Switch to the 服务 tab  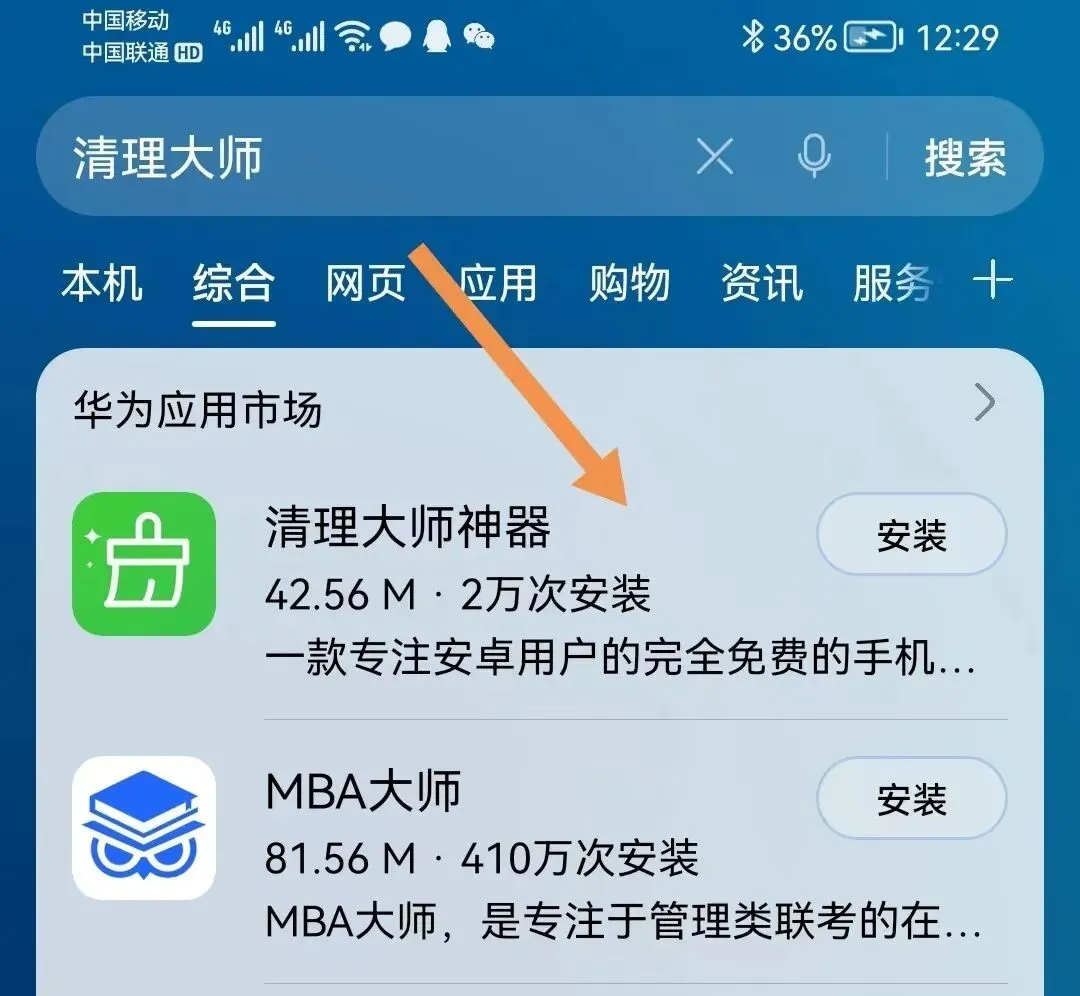click(x=893, y=283)
